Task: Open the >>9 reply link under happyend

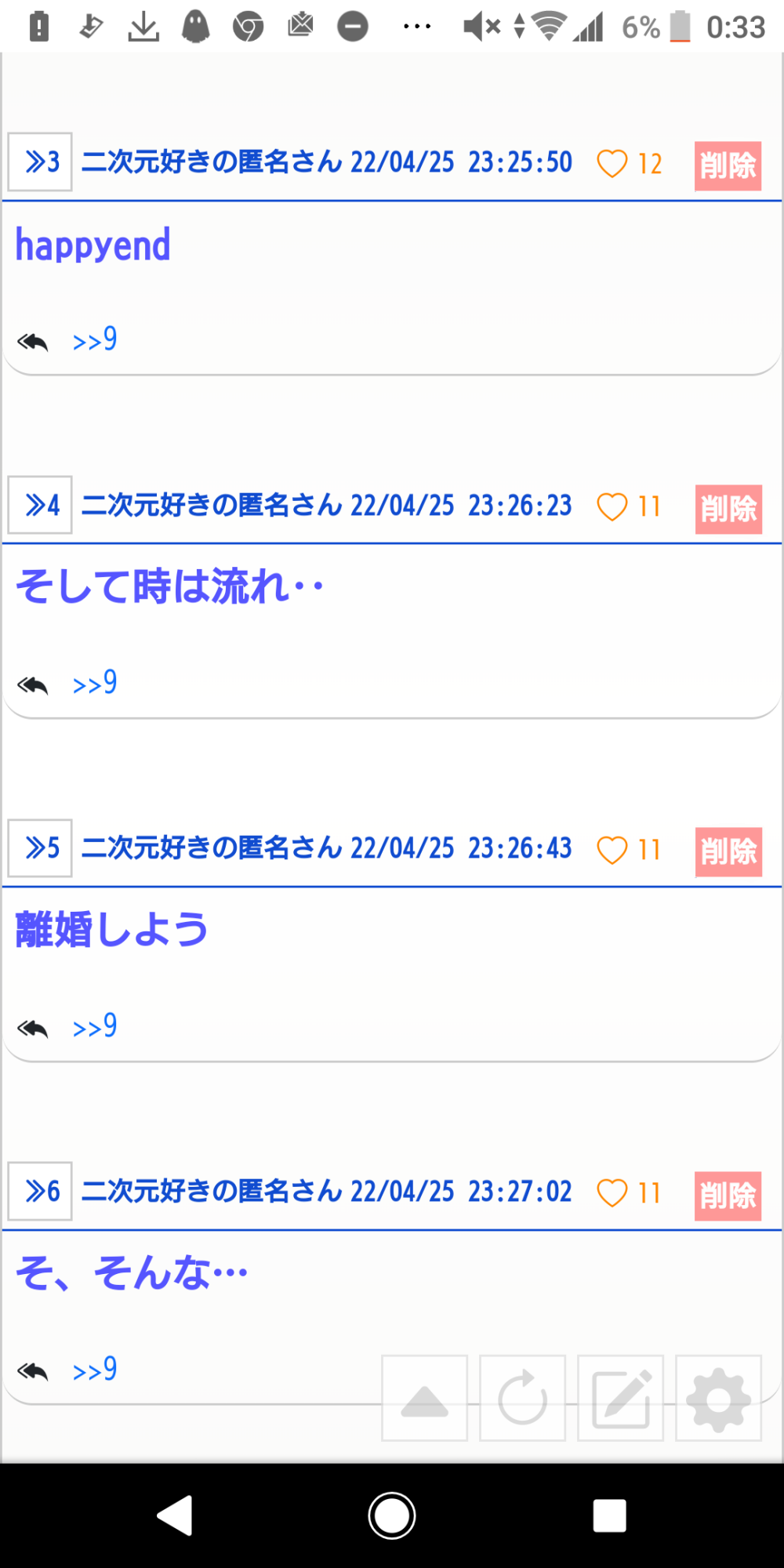Action: (95, 340)
